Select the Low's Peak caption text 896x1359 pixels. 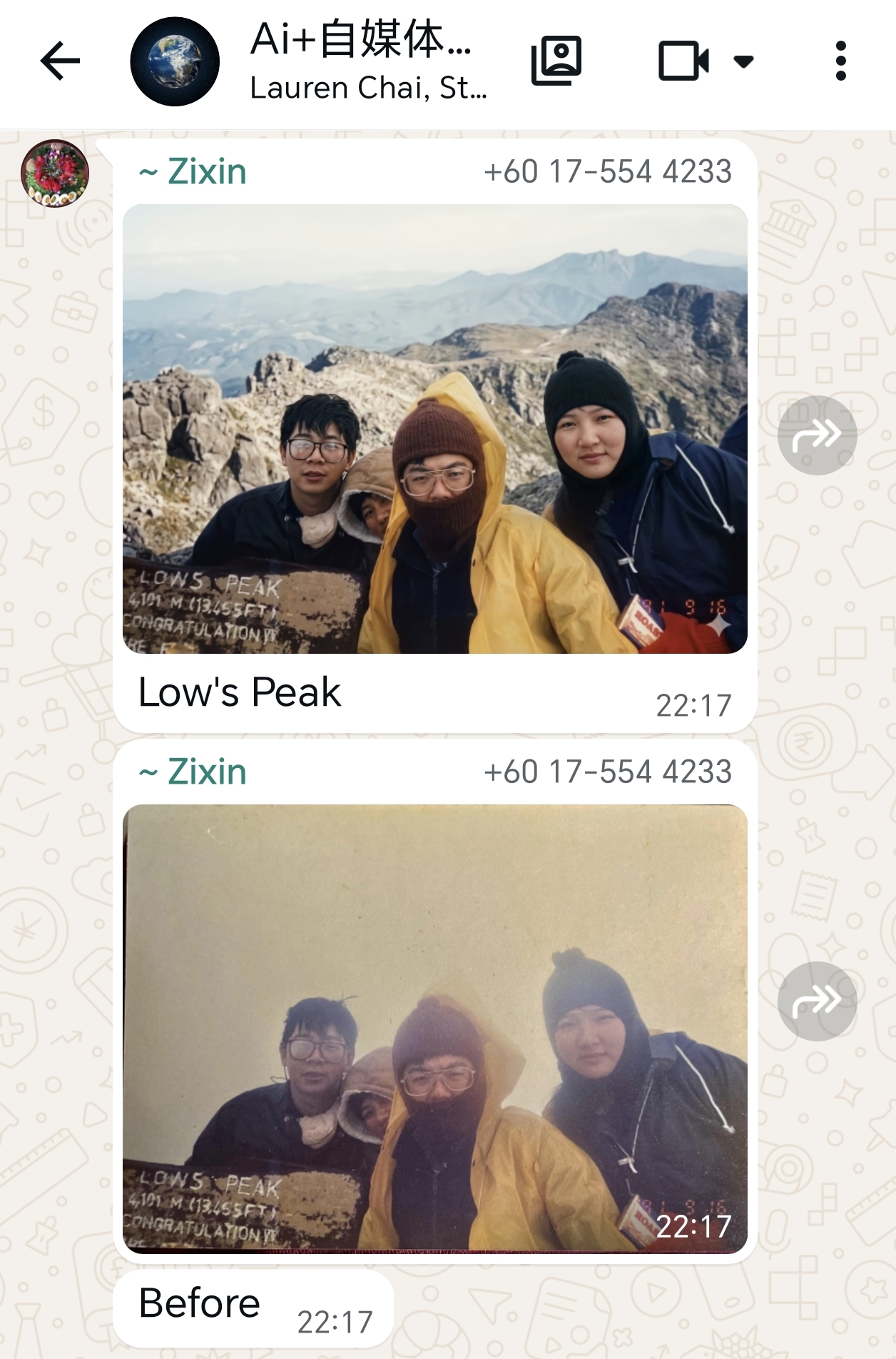click(240, 691)
